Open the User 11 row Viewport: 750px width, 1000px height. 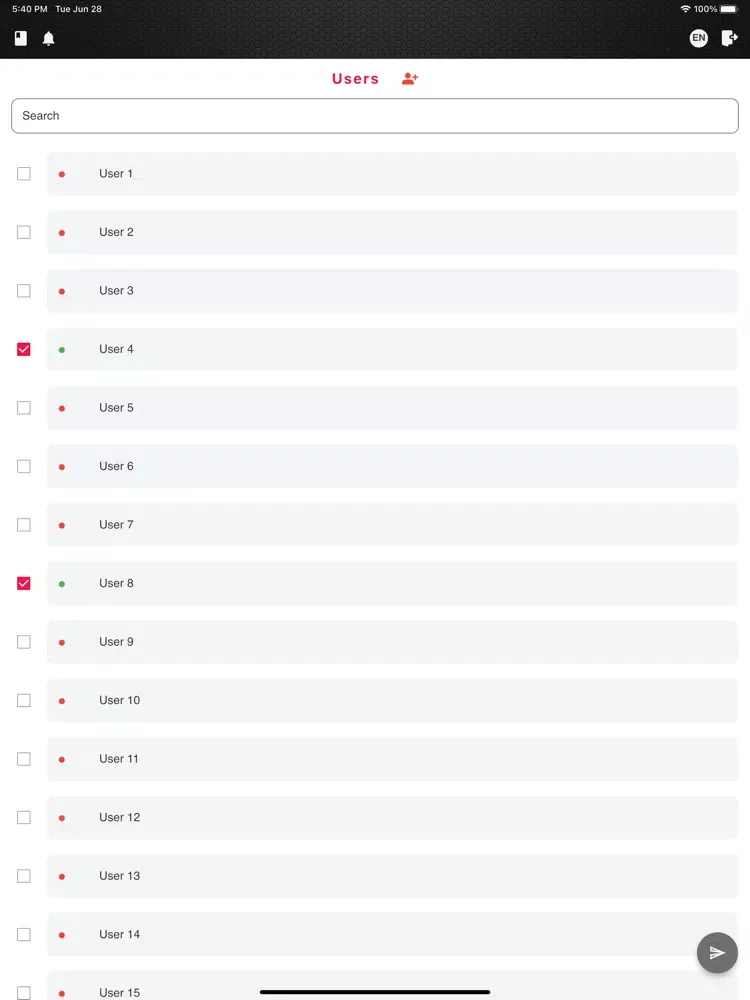click(392, 759)
